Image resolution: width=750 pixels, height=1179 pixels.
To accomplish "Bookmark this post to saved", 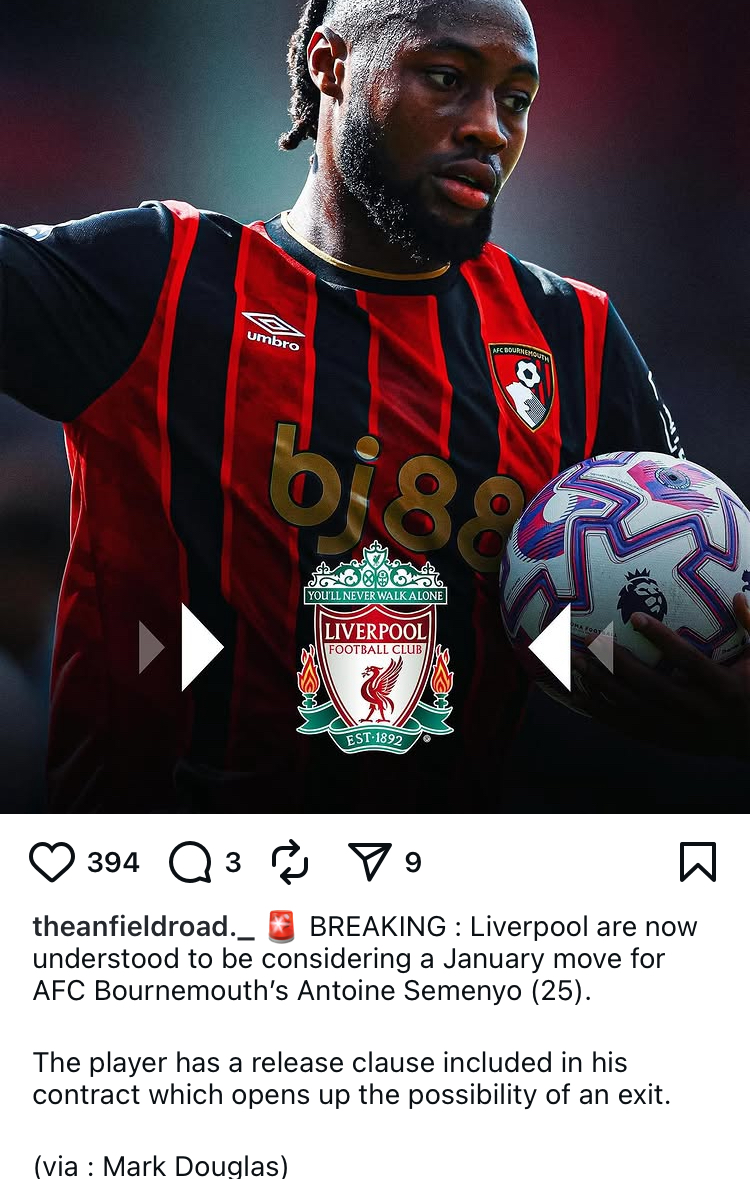I will click(x=697, y=862).
